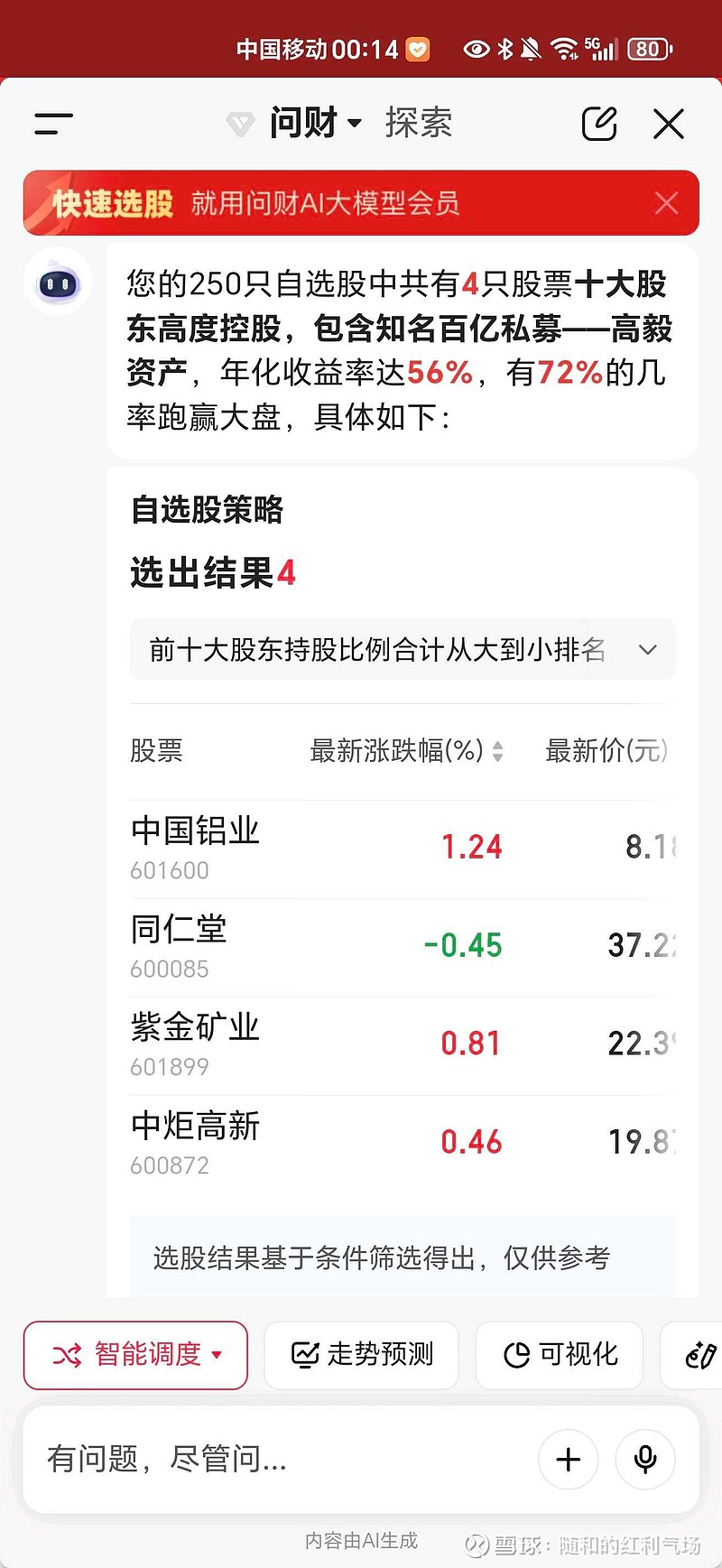Screen dimensions: 722x1568
Task: Open stock 中炬高新 600872
Action: click(403, 1144)
